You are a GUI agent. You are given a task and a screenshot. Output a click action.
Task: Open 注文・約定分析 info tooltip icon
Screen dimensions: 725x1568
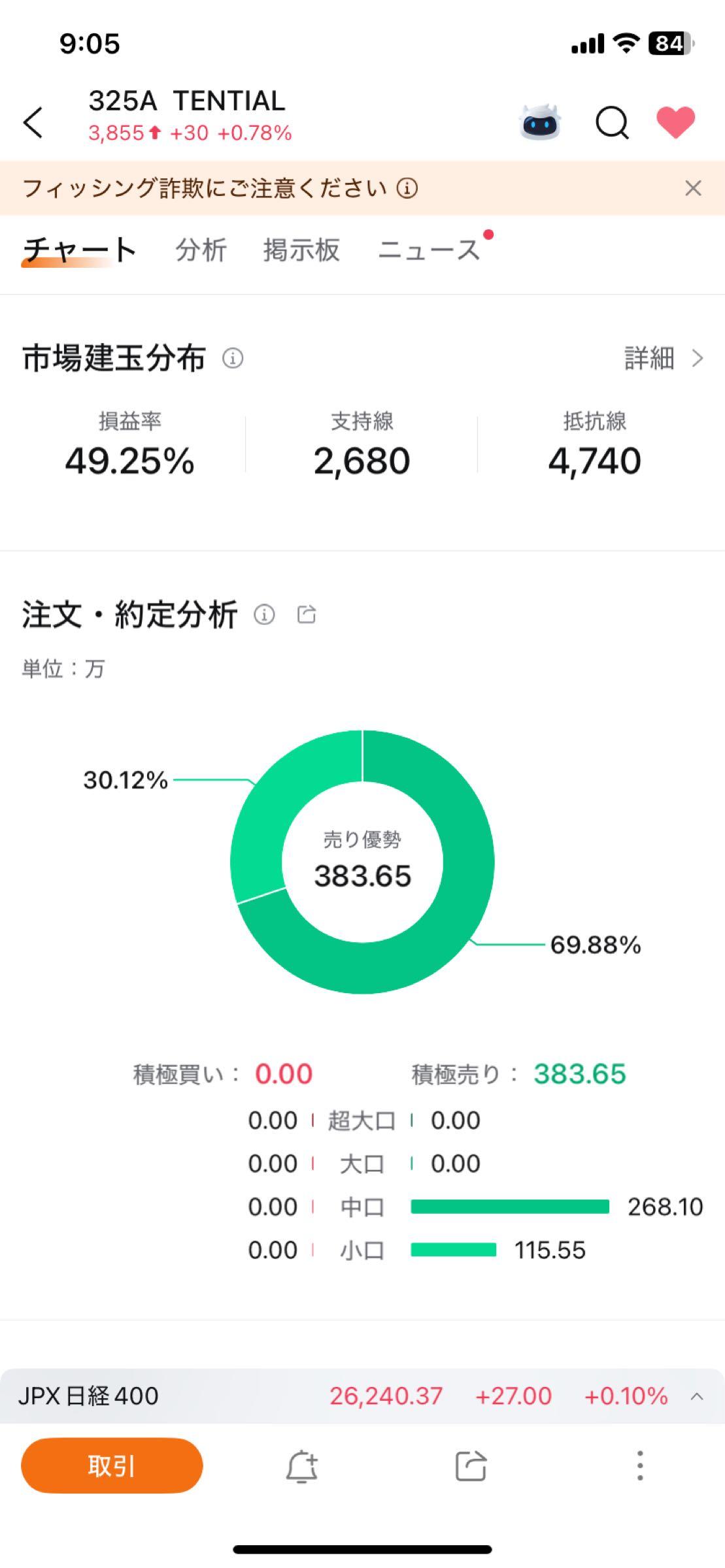pos(264,615)
